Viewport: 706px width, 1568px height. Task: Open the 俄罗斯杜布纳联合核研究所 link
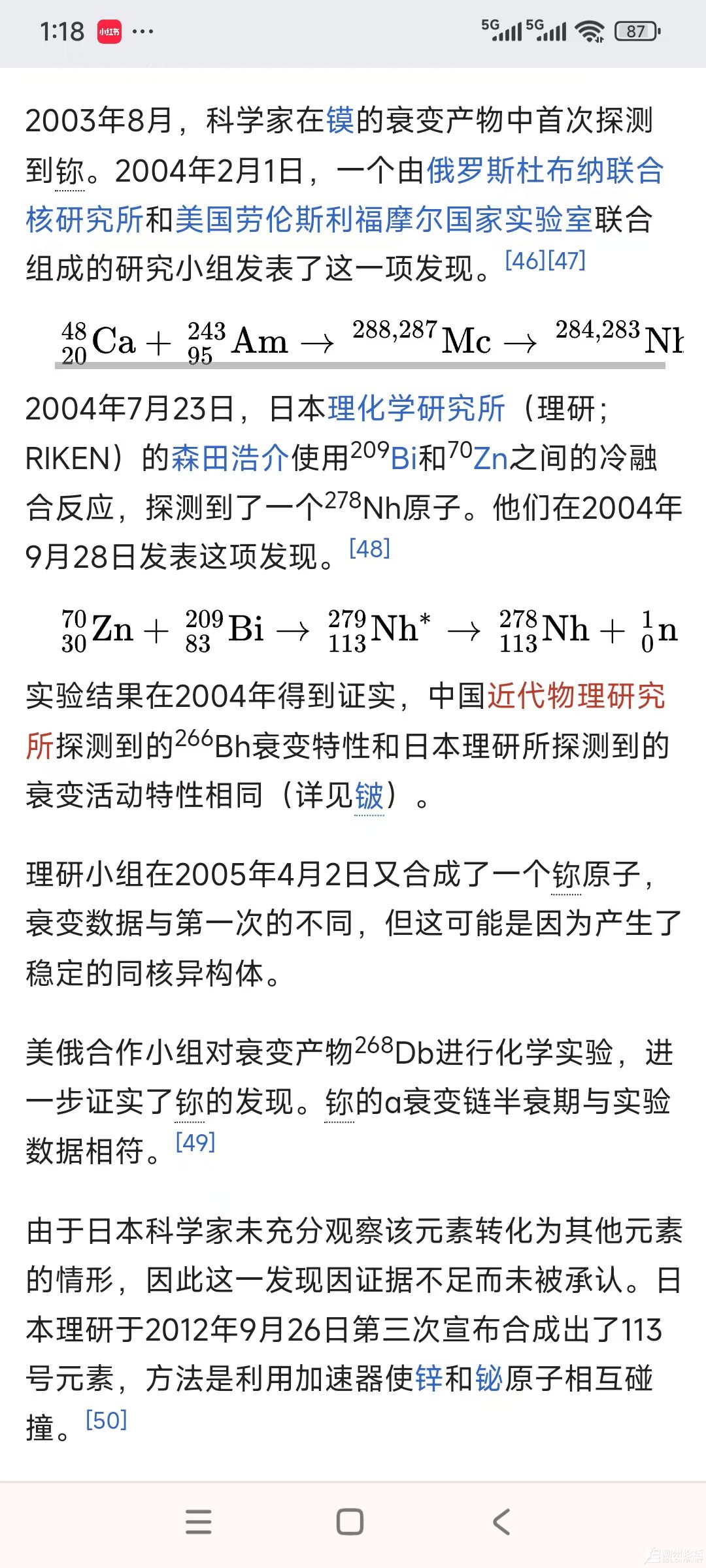(545, 171)
